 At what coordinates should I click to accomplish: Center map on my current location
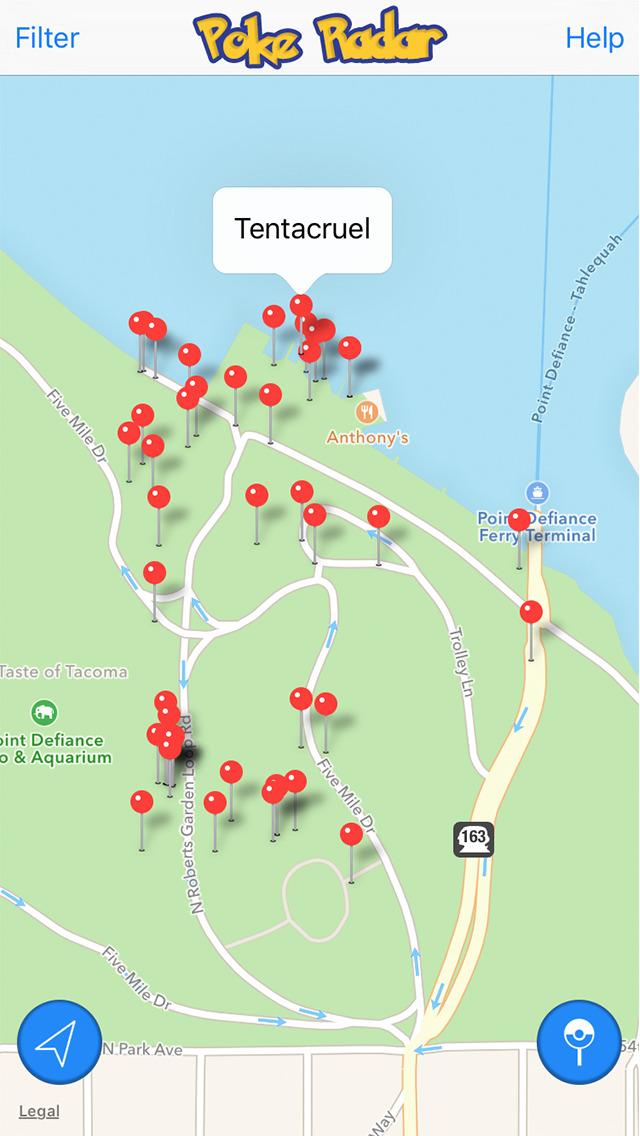pyautogui.click(x=59, y=1042)
